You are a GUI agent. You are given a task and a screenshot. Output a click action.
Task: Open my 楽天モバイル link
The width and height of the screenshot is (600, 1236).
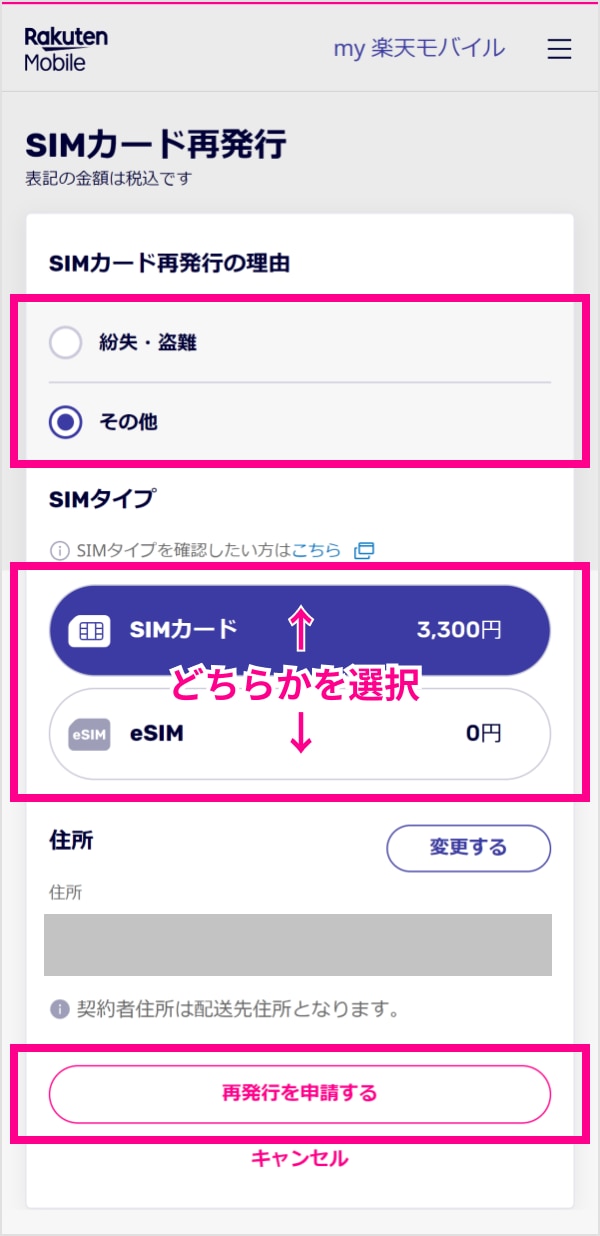(419, 48)
